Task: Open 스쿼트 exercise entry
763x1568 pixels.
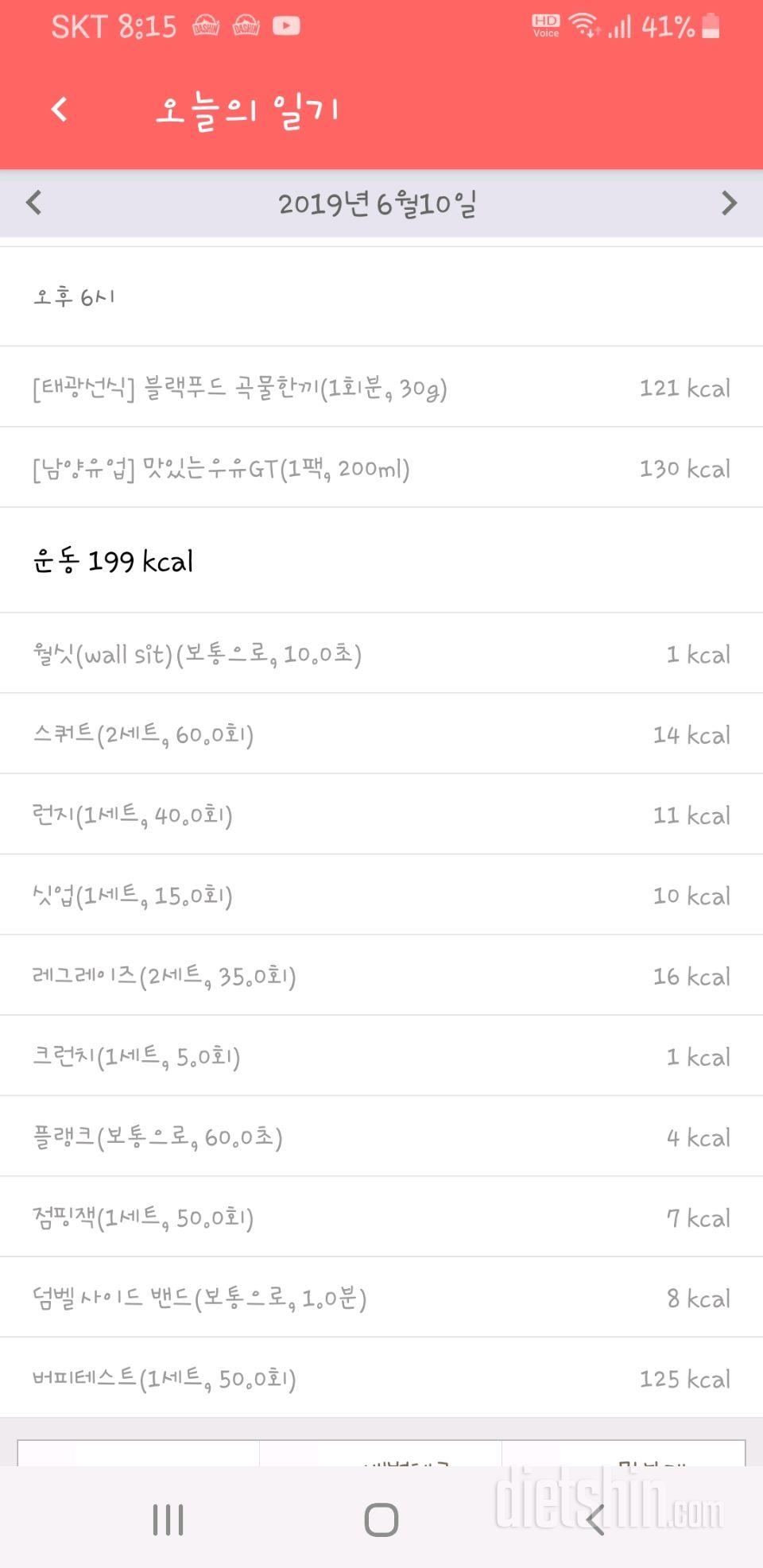Action: click(x=381, y=734)
